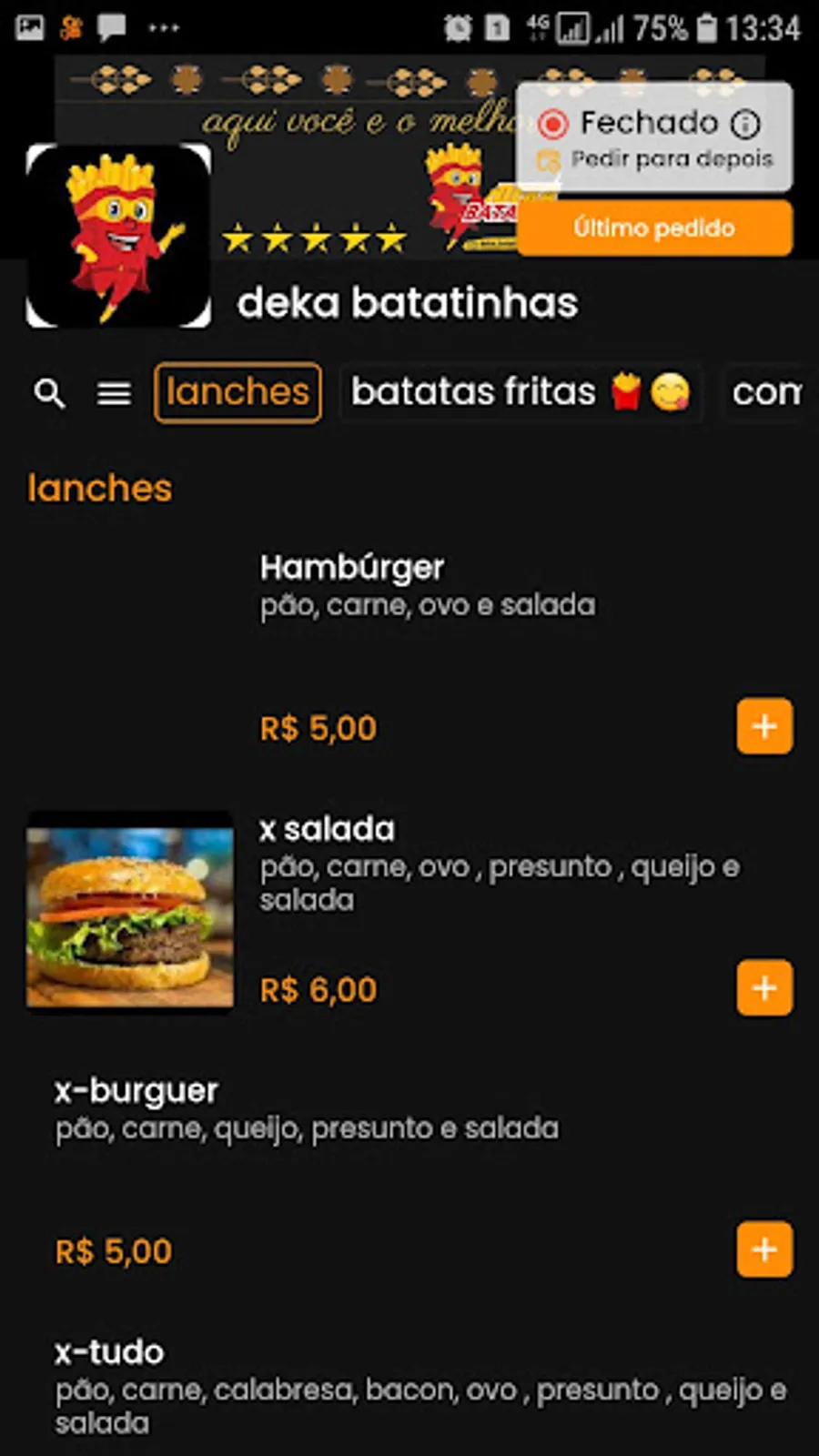Open the x salada burger photo

point(130,911)
